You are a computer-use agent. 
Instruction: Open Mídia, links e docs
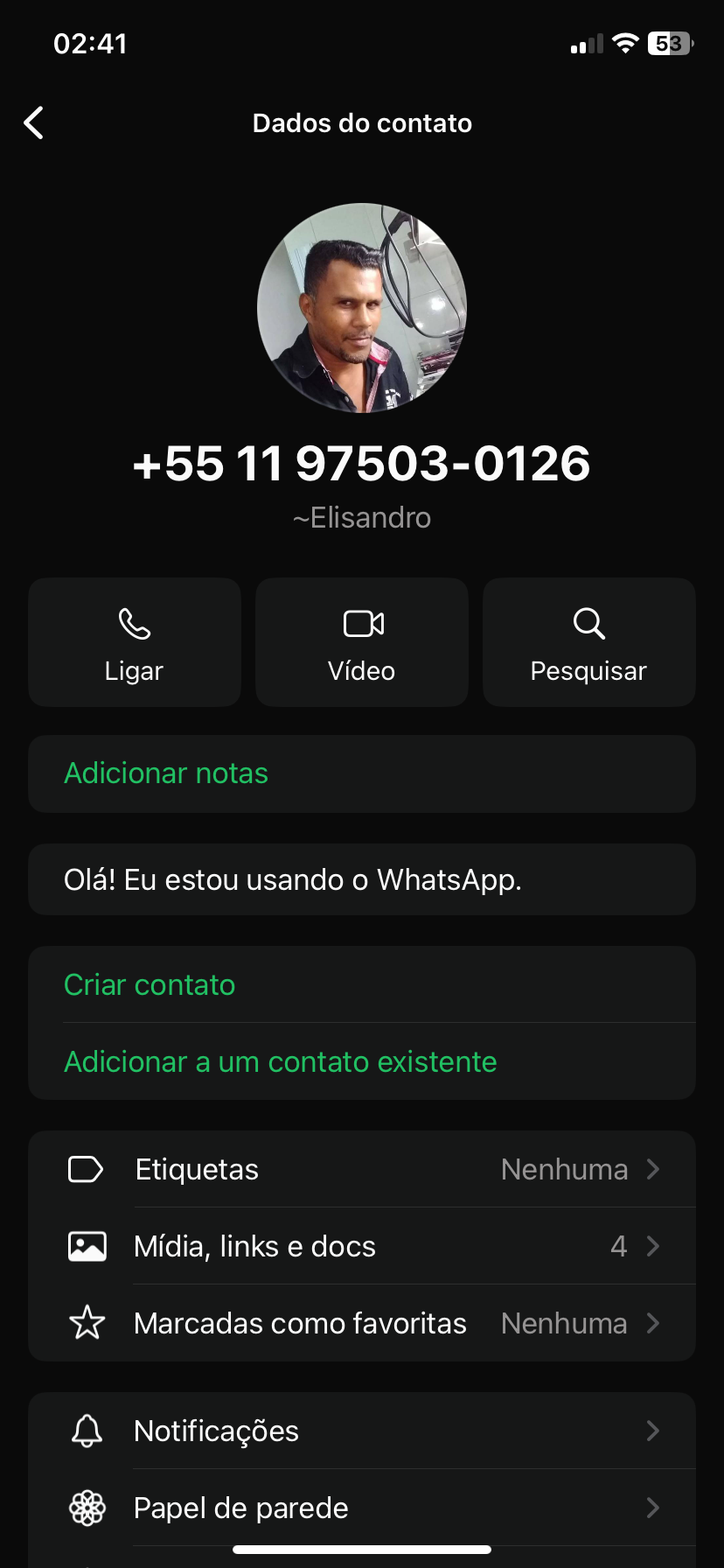pyautogui.click(x=362, y=1247)
